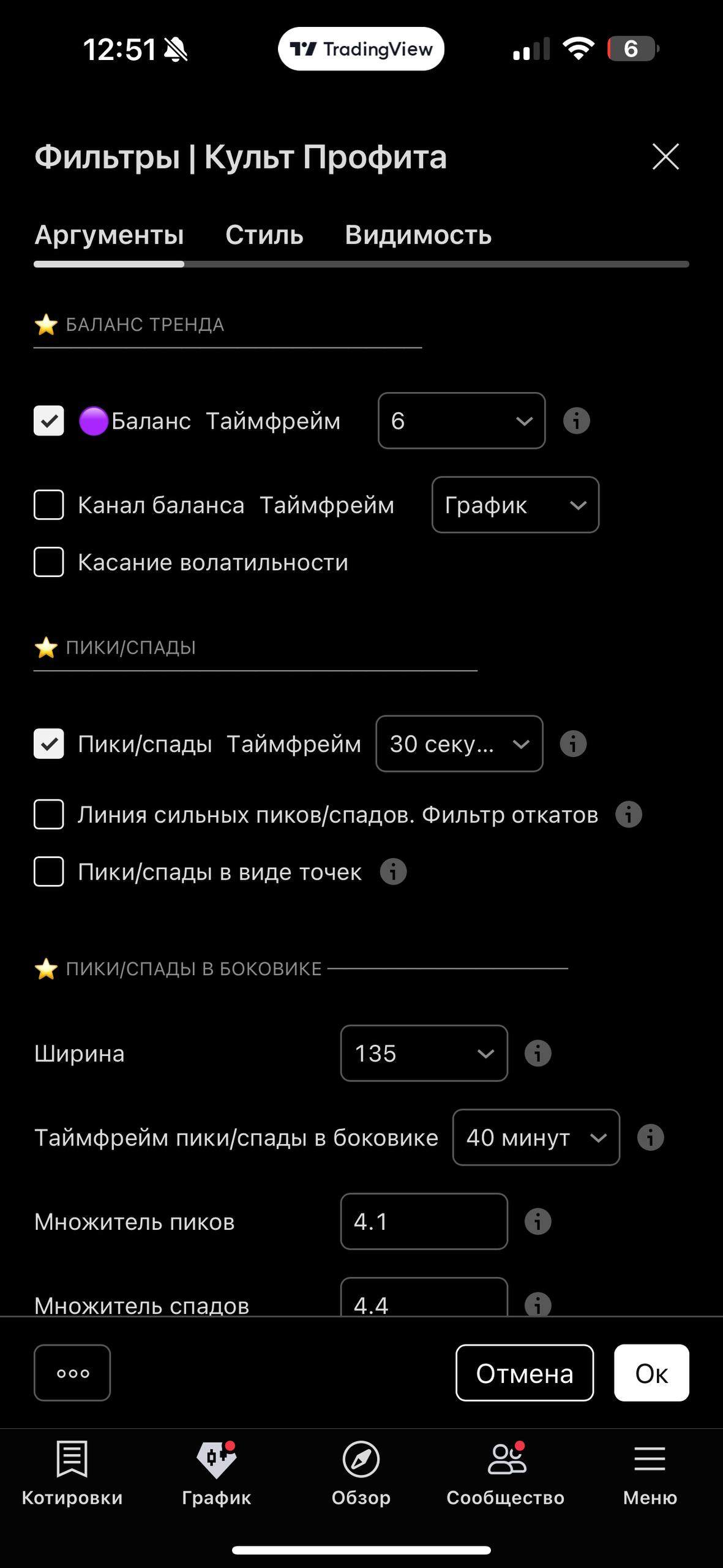The height and width of the screenshot is (1568, 723).
Task: Enable Пики/спады в виде точек checkbox
Action: click(x=49, y=872)
